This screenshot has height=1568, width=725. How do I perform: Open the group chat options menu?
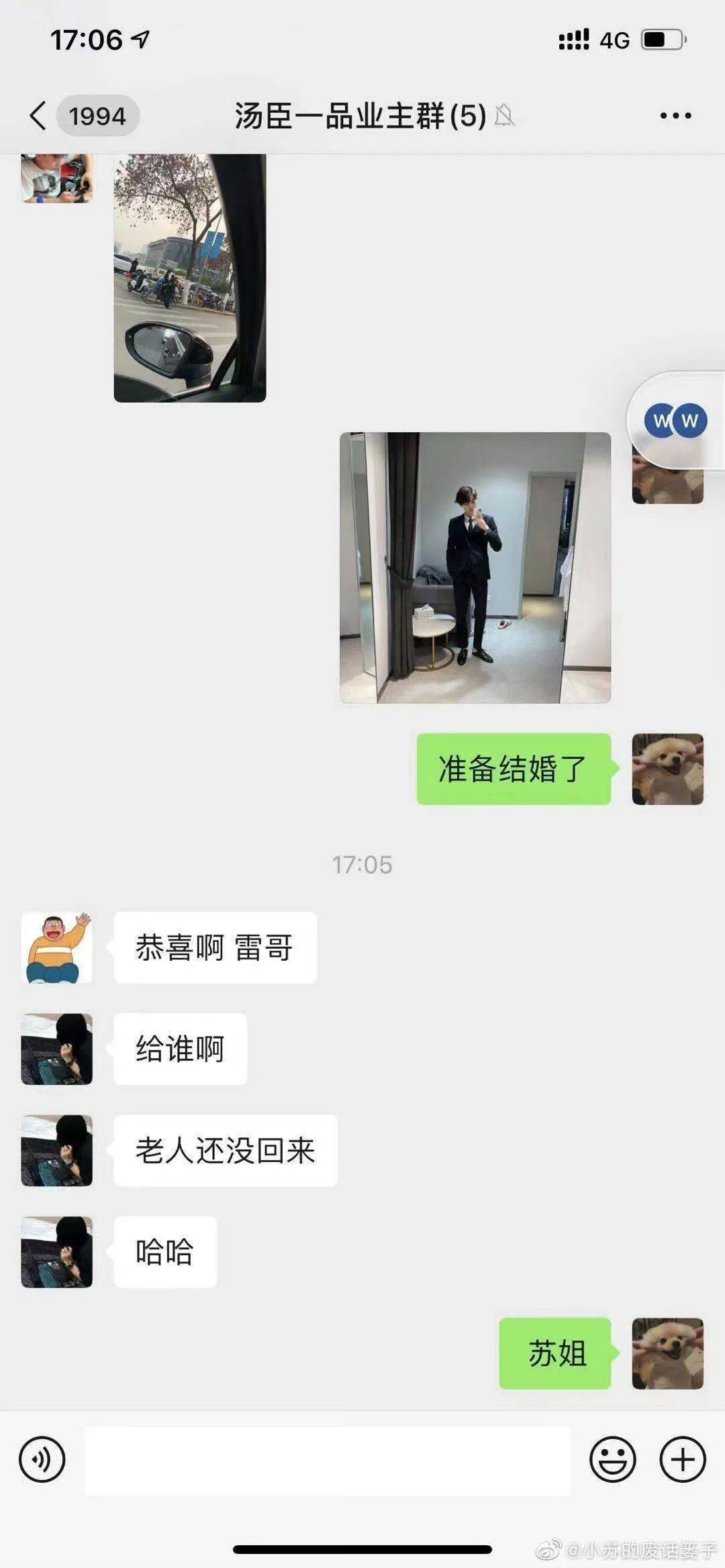click(675, 116)
